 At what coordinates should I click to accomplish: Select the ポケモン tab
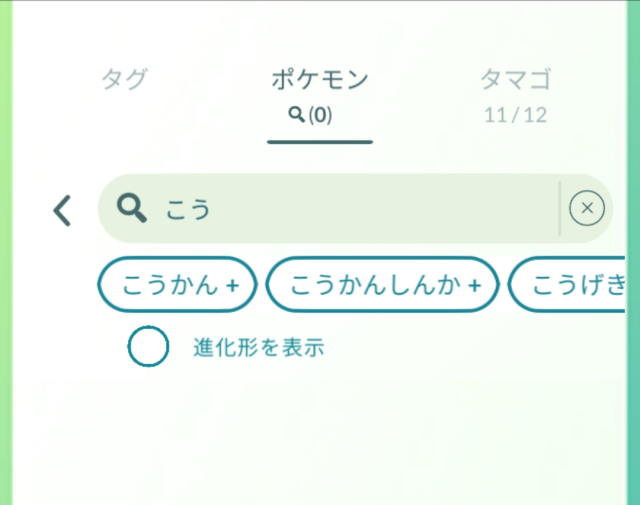pyautogui.click(x=320, y=96)
